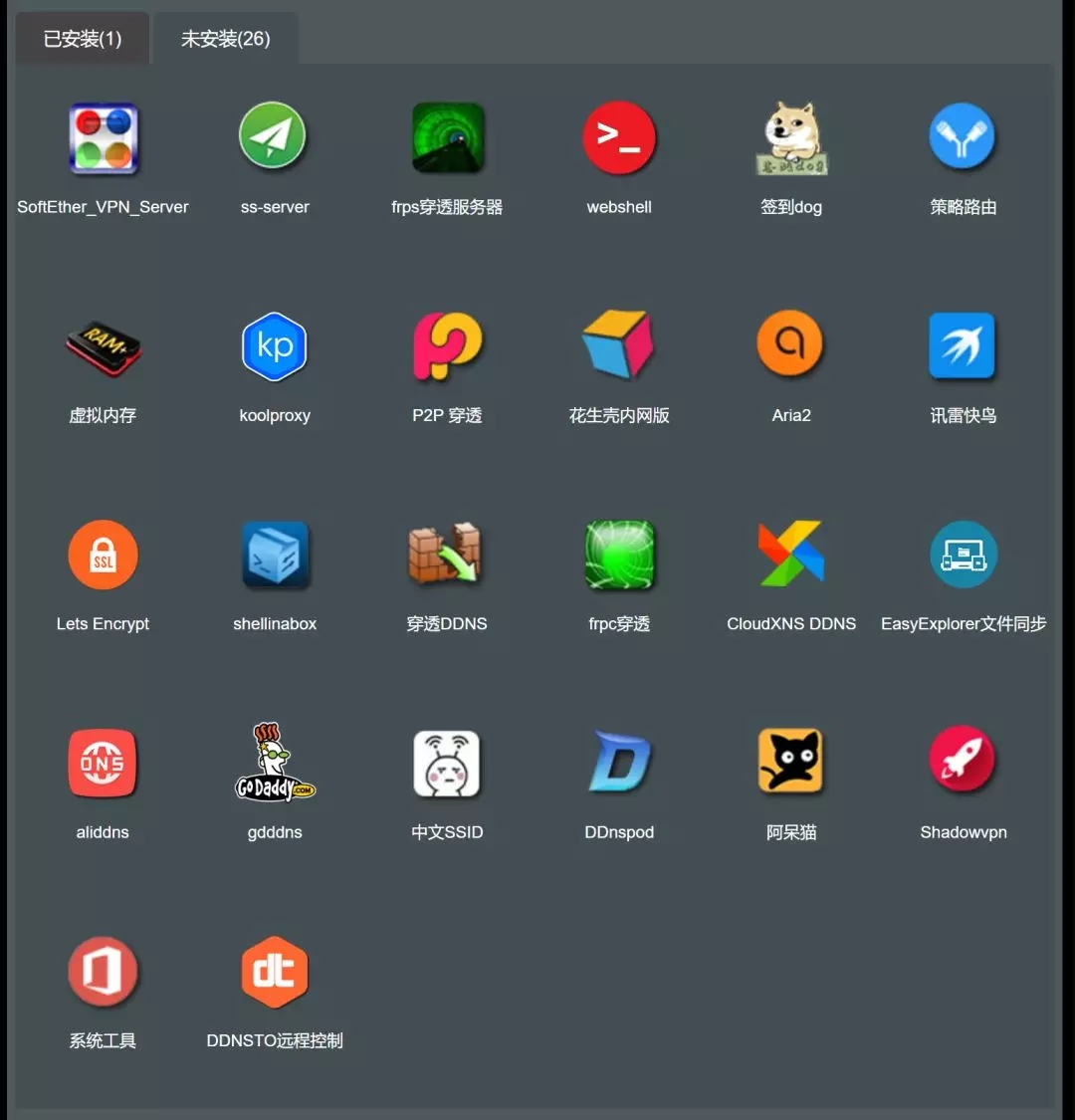Open the koolproxy plugin
Screen dimensions: 1075x1120
point(274,347)
